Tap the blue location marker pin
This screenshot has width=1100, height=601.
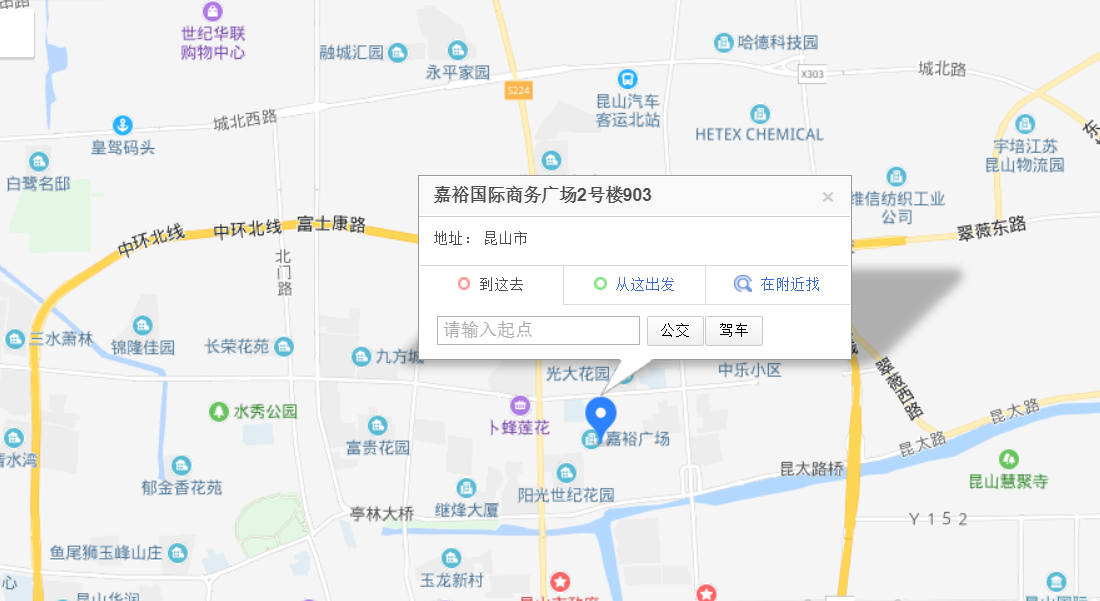[600, 415]
